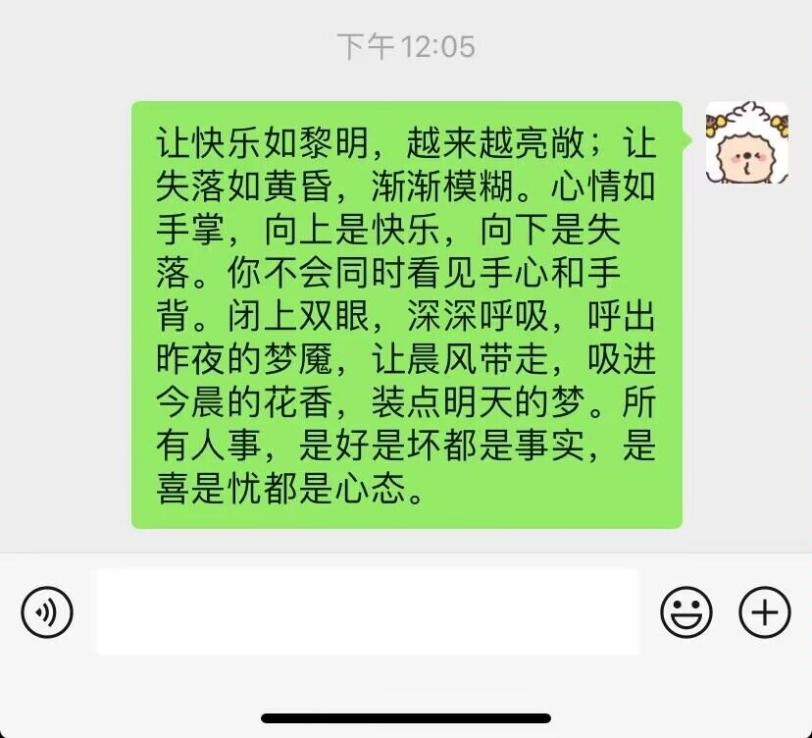The height and width of the screenshot is (738, 812).
Task: Focus the message text field
Action: click(x=366, y=611)
